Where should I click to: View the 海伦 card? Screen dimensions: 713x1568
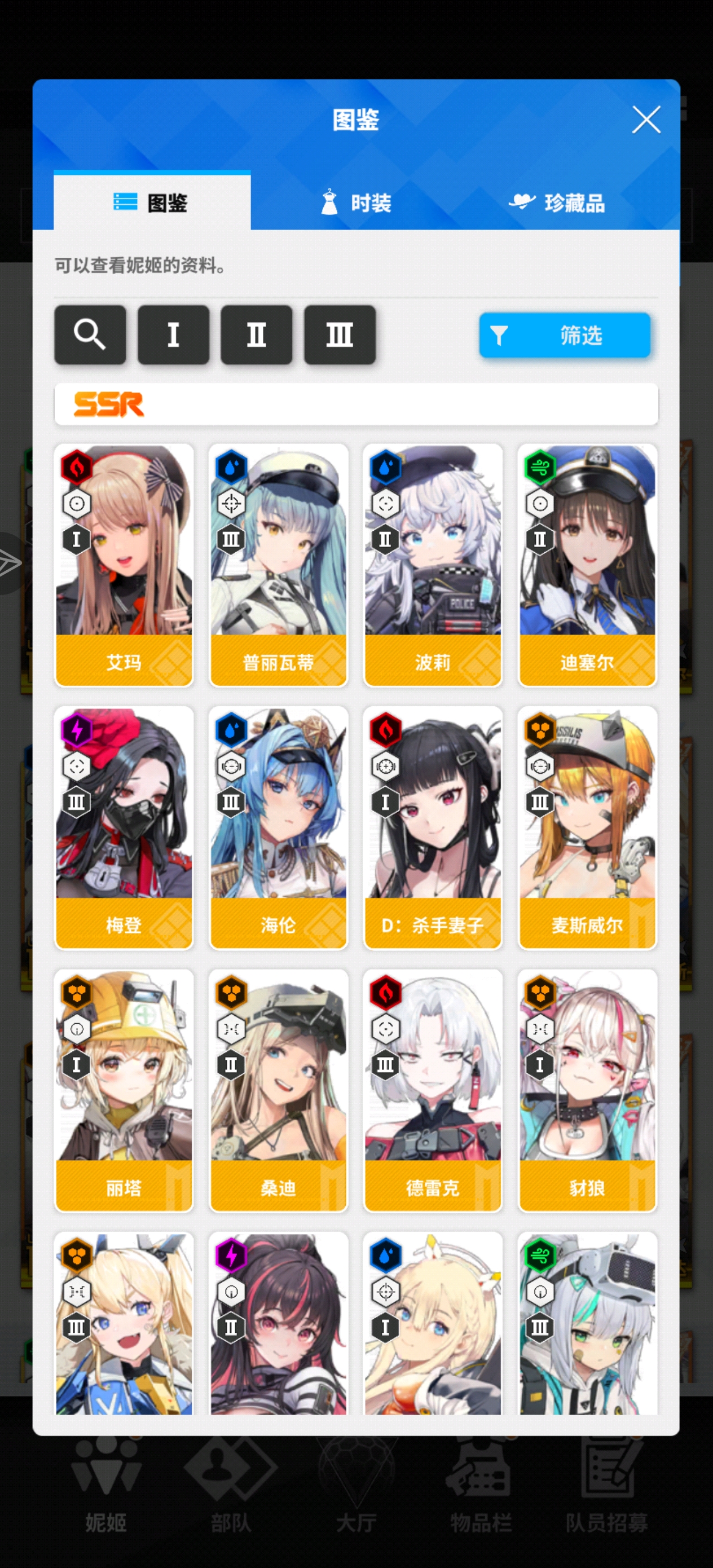click(x=278, y=828)
